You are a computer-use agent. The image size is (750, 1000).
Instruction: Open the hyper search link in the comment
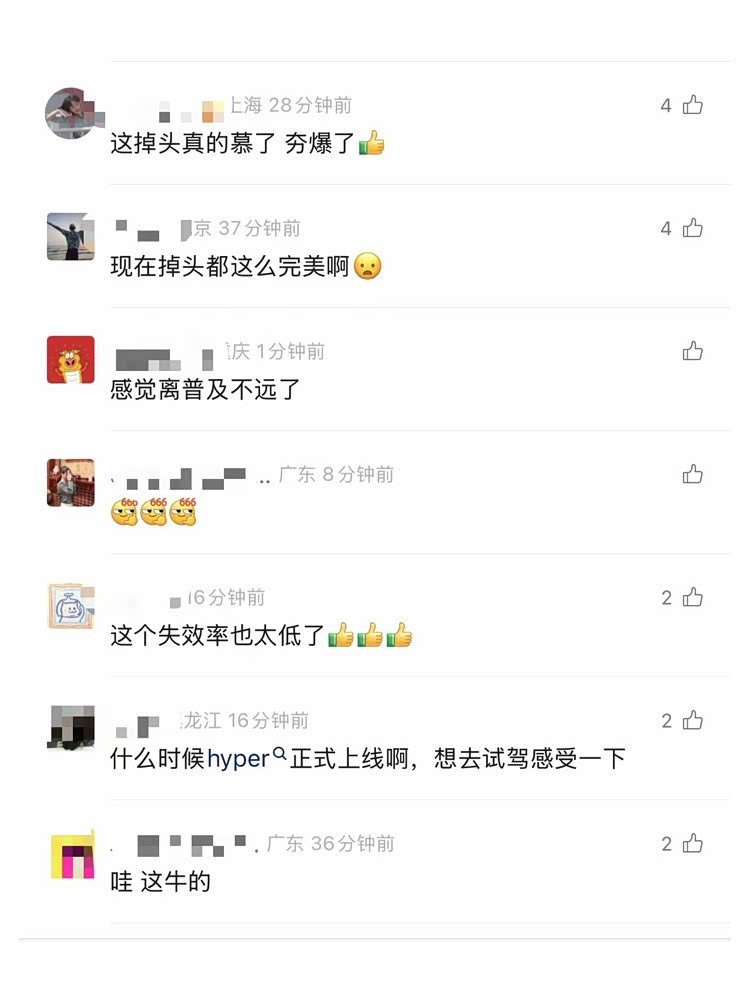point(247,759)
